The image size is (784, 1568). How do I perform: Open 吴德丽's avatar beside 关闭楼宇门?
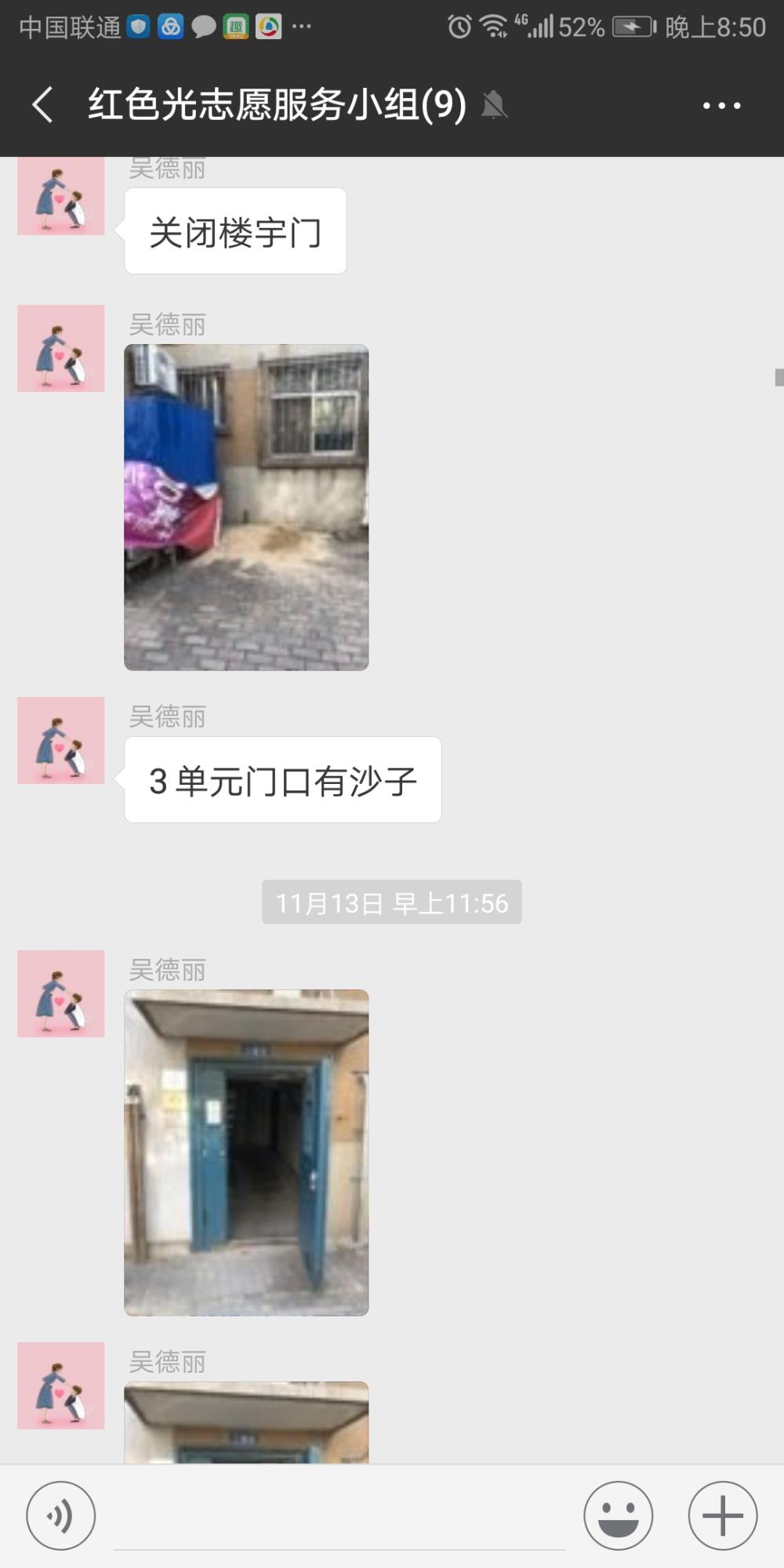(61, 196)
